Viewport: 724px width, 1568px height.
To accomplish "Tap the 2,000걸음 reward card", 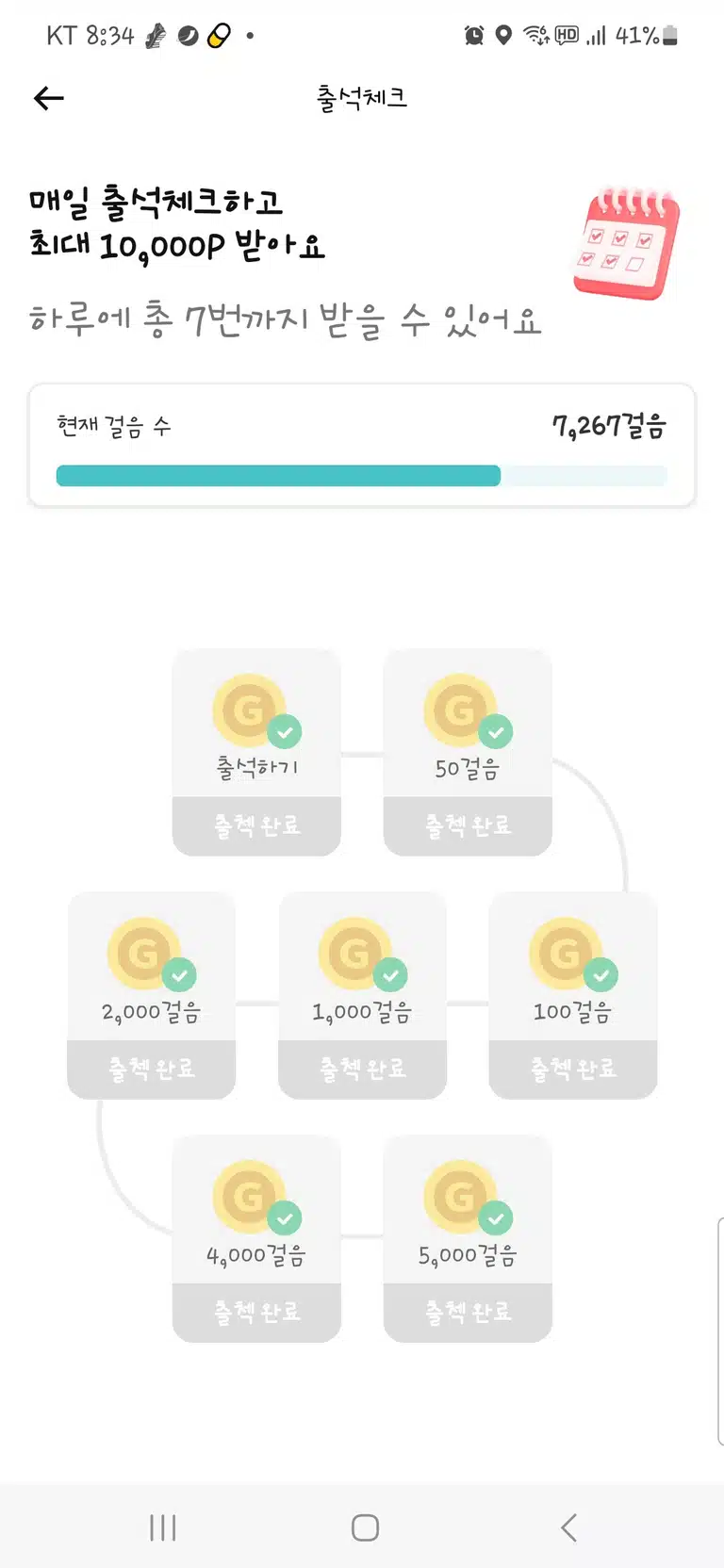I will (x=151, y=995).
